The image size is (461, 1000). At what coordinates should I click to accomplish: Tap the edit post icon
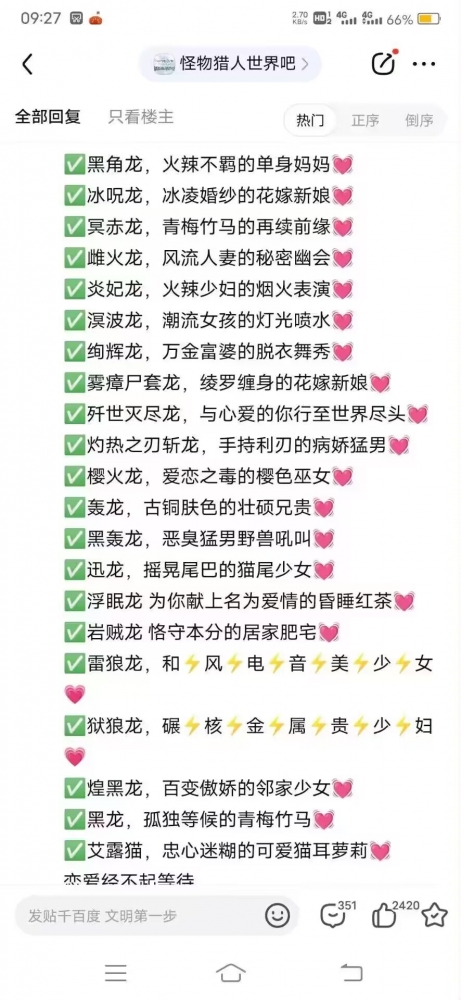383,62
